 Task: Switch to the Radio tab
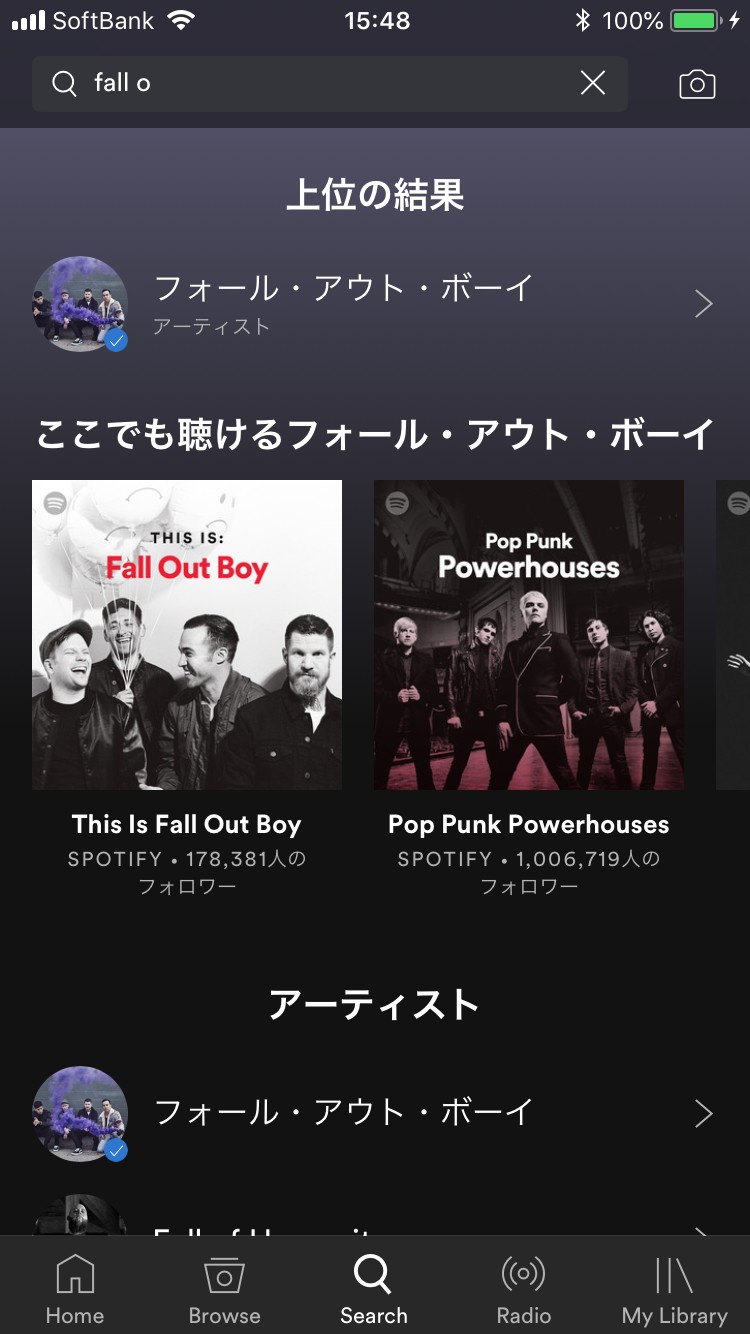pyautogui.click(x=524, y=1289)
